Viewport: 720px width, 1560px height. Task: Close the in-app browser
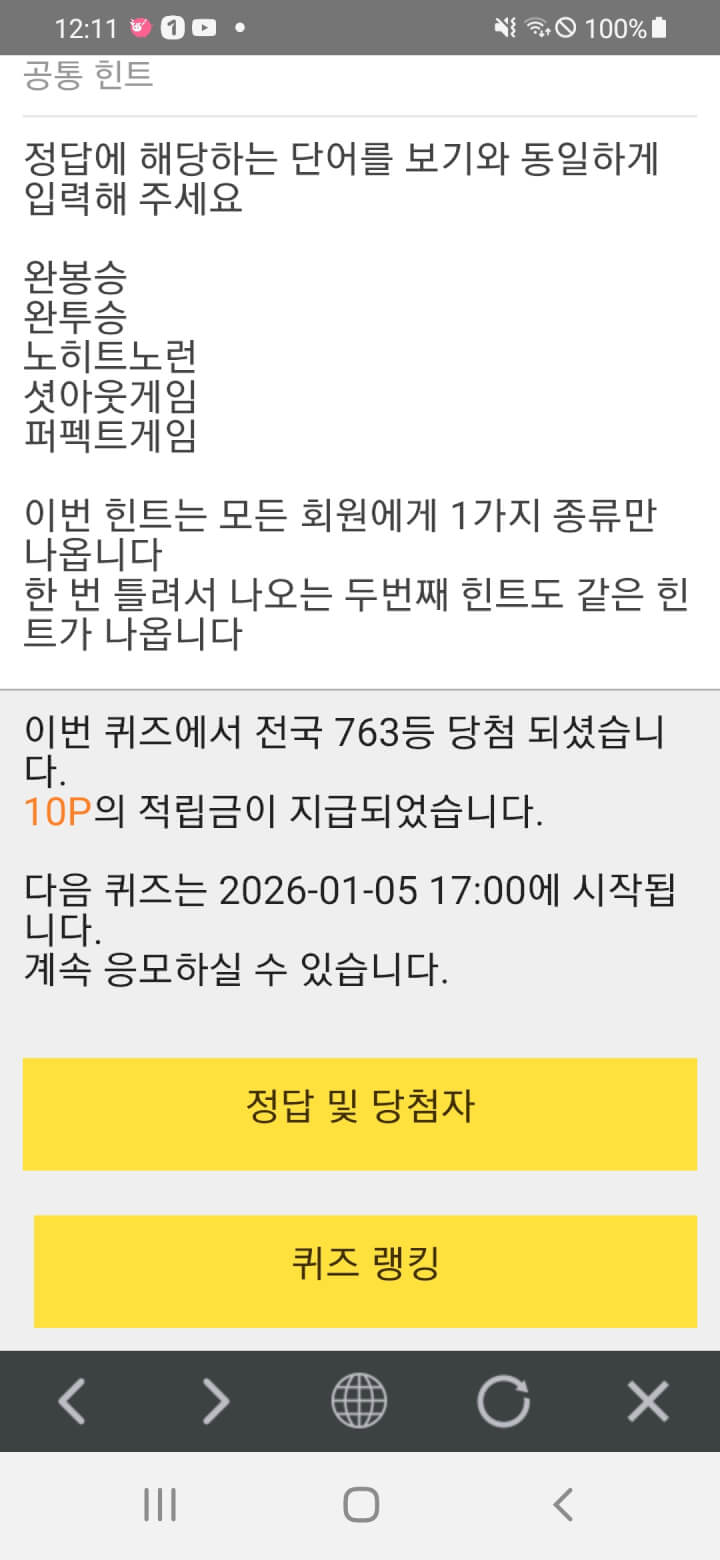click(647, 1401)
